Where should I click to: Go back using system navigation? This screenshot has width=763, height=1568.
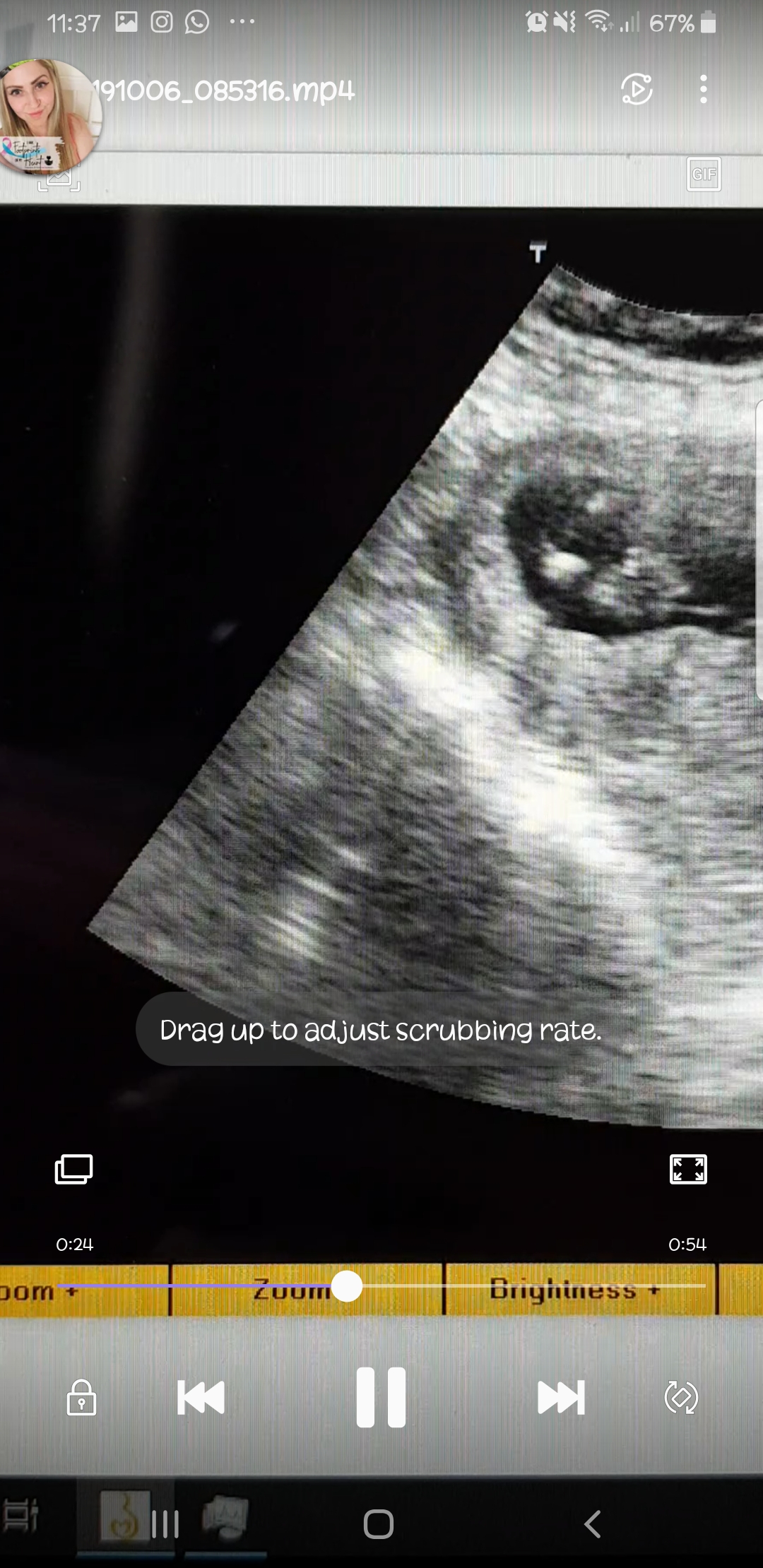pos(592,1524)
